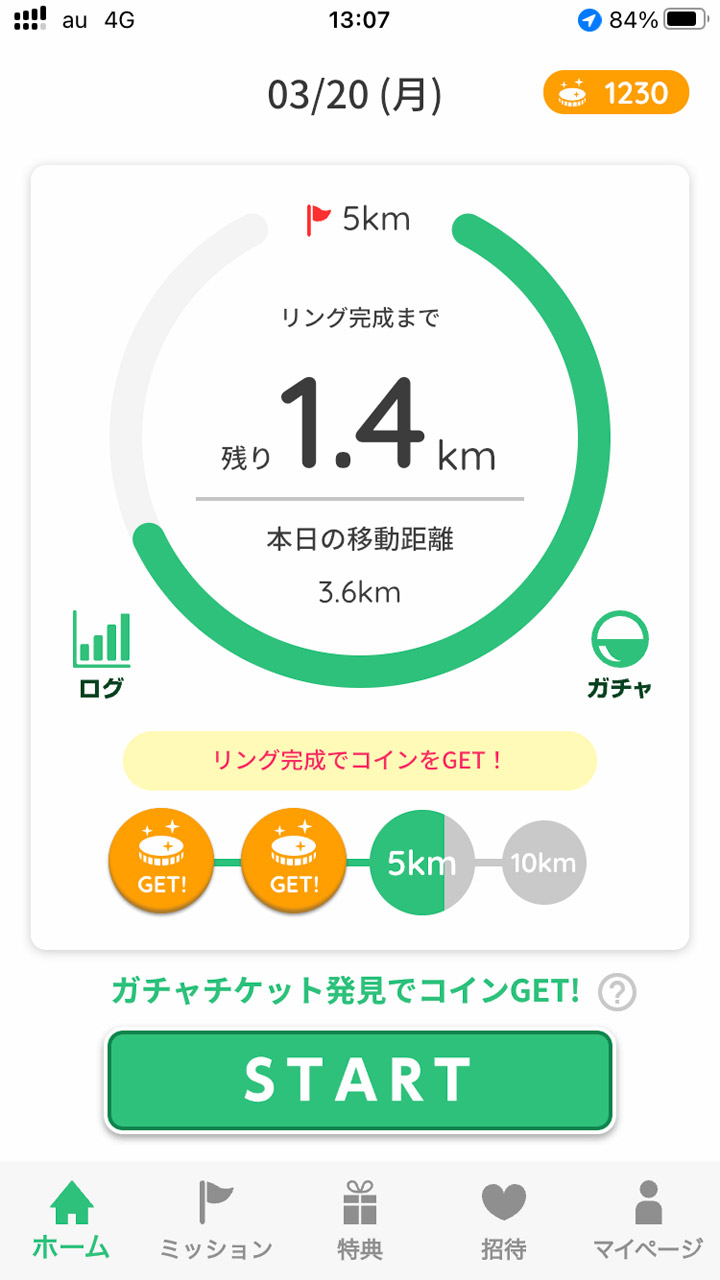Image resolution: width=720 pixels, height=1280 pixels.
Task: Select the 10km milestone marker
Action: click(x=544, y=861)
